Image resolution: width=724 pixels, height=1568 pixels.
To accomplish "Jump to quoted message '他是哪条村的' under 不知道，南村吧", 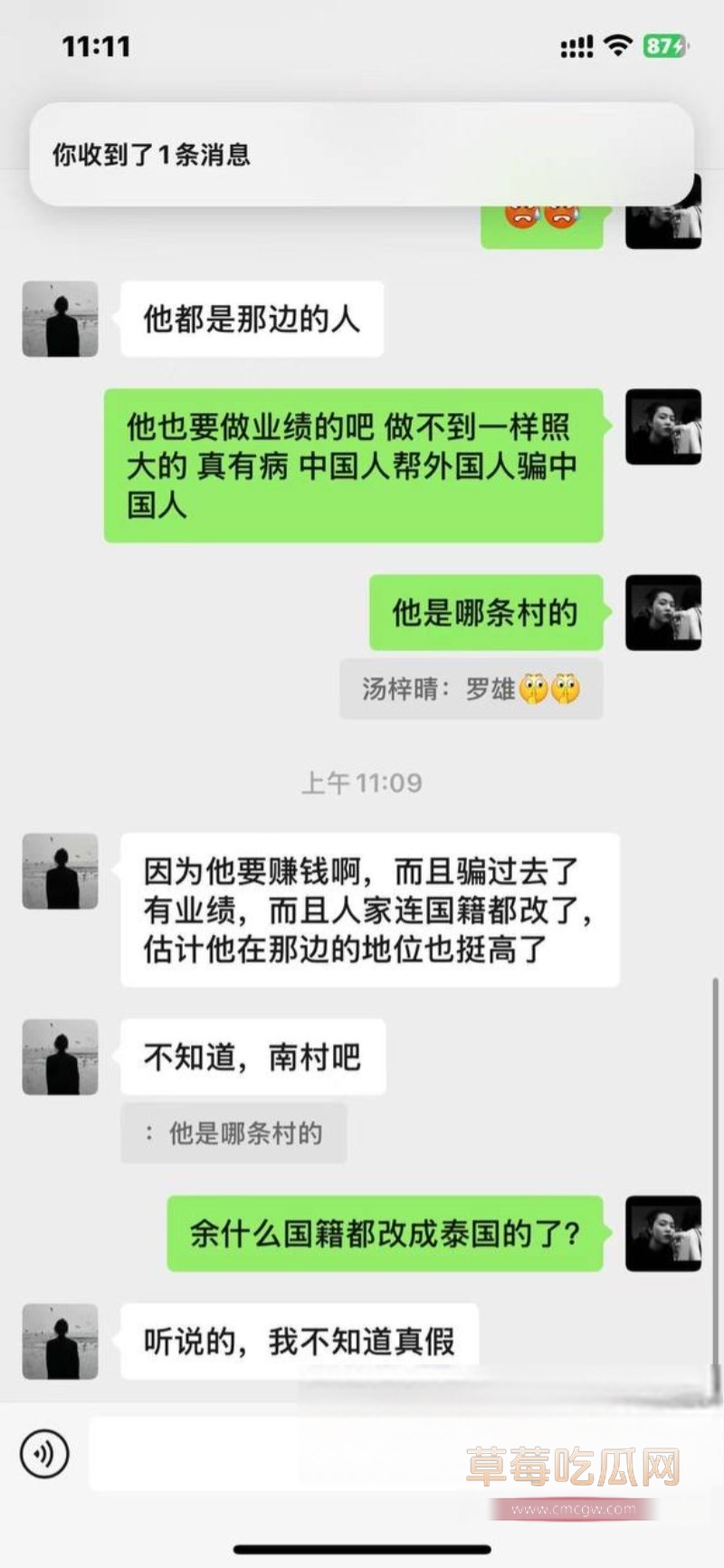I will point(233,1133).
